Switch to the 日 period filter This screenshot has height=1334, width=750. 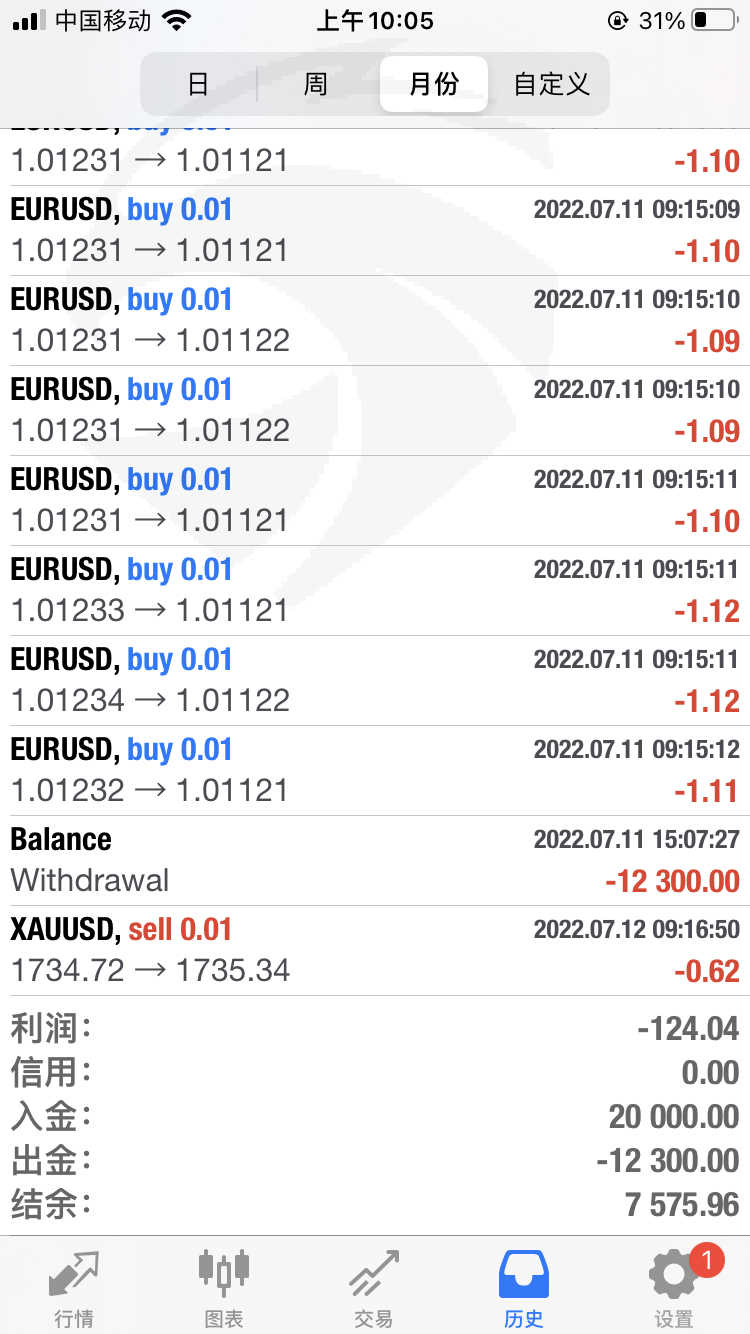click(198, 84)
